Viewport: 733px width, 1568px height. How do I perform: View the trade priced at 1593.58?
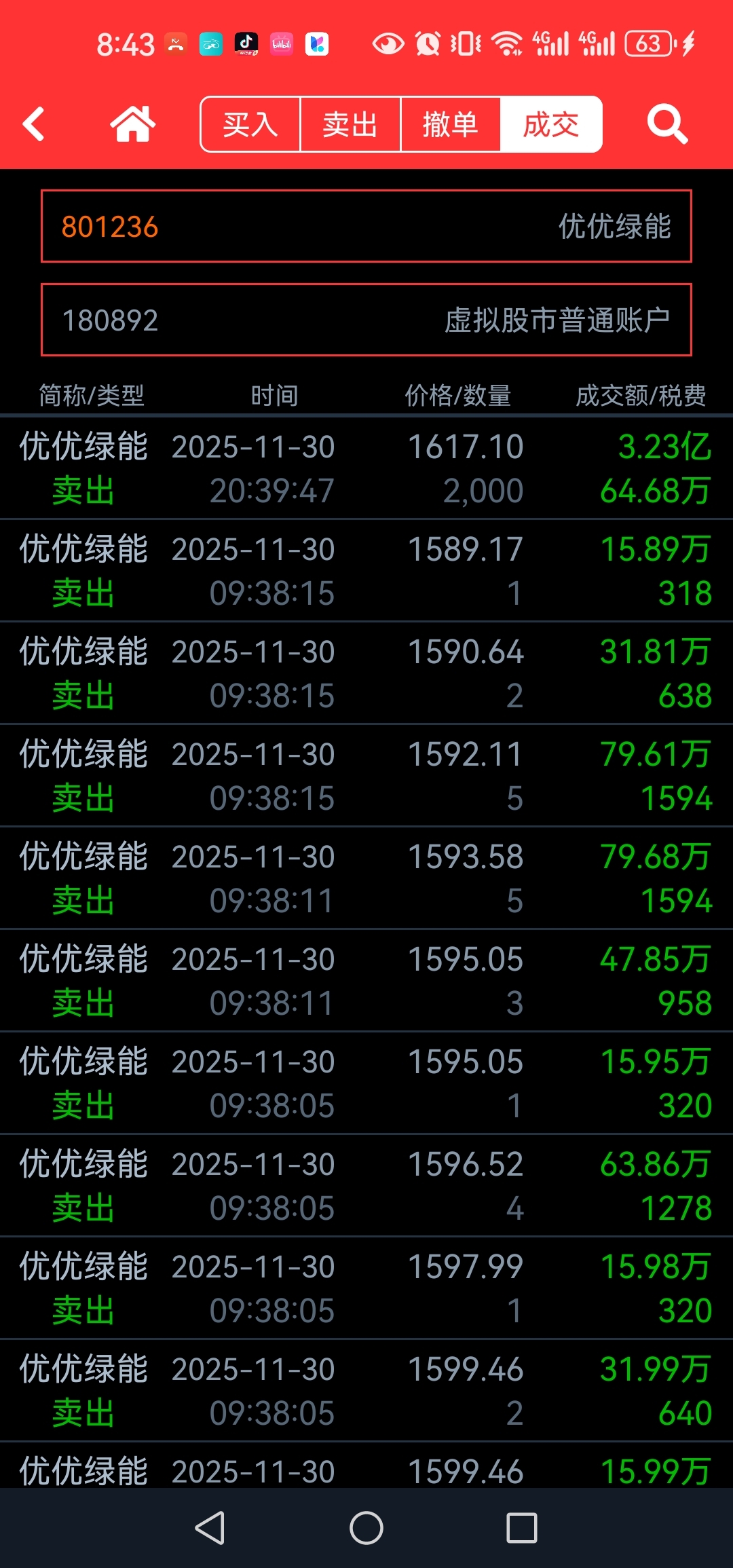pyautogui.click(x=366, y=878)
